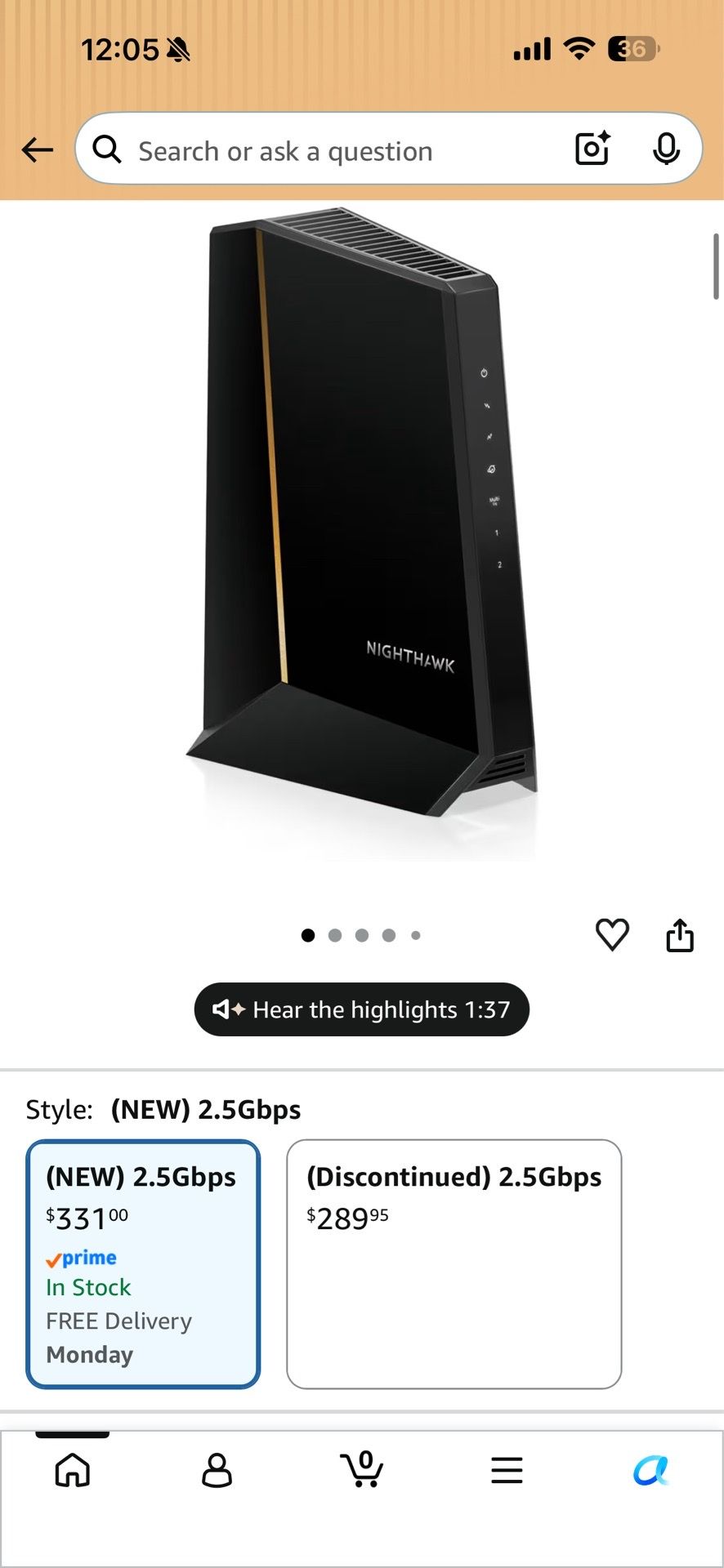
Task: Jump to second image via page dot
Action: click(x=335, y=935)
